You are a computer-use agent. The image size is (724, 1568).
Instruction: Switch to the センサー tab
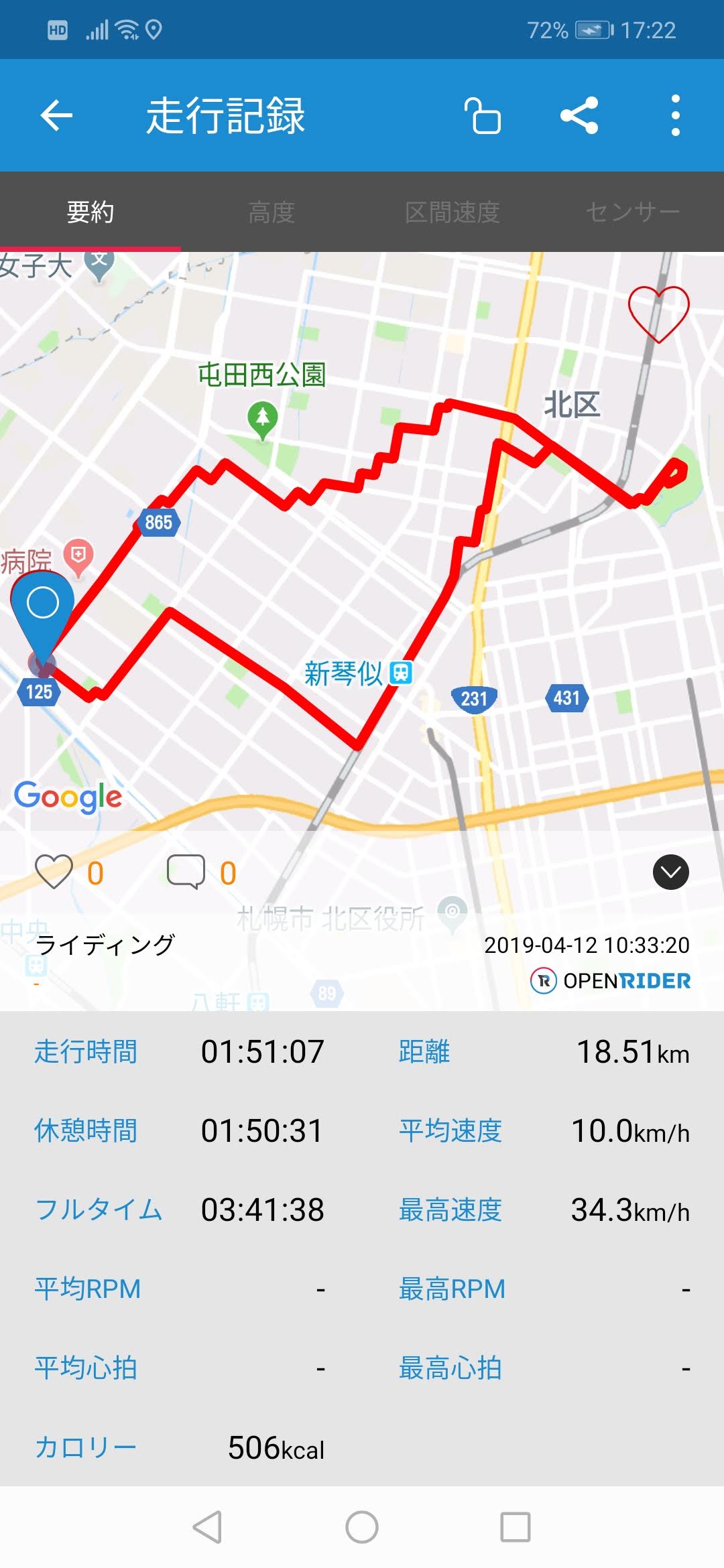[x=633, y=212]
